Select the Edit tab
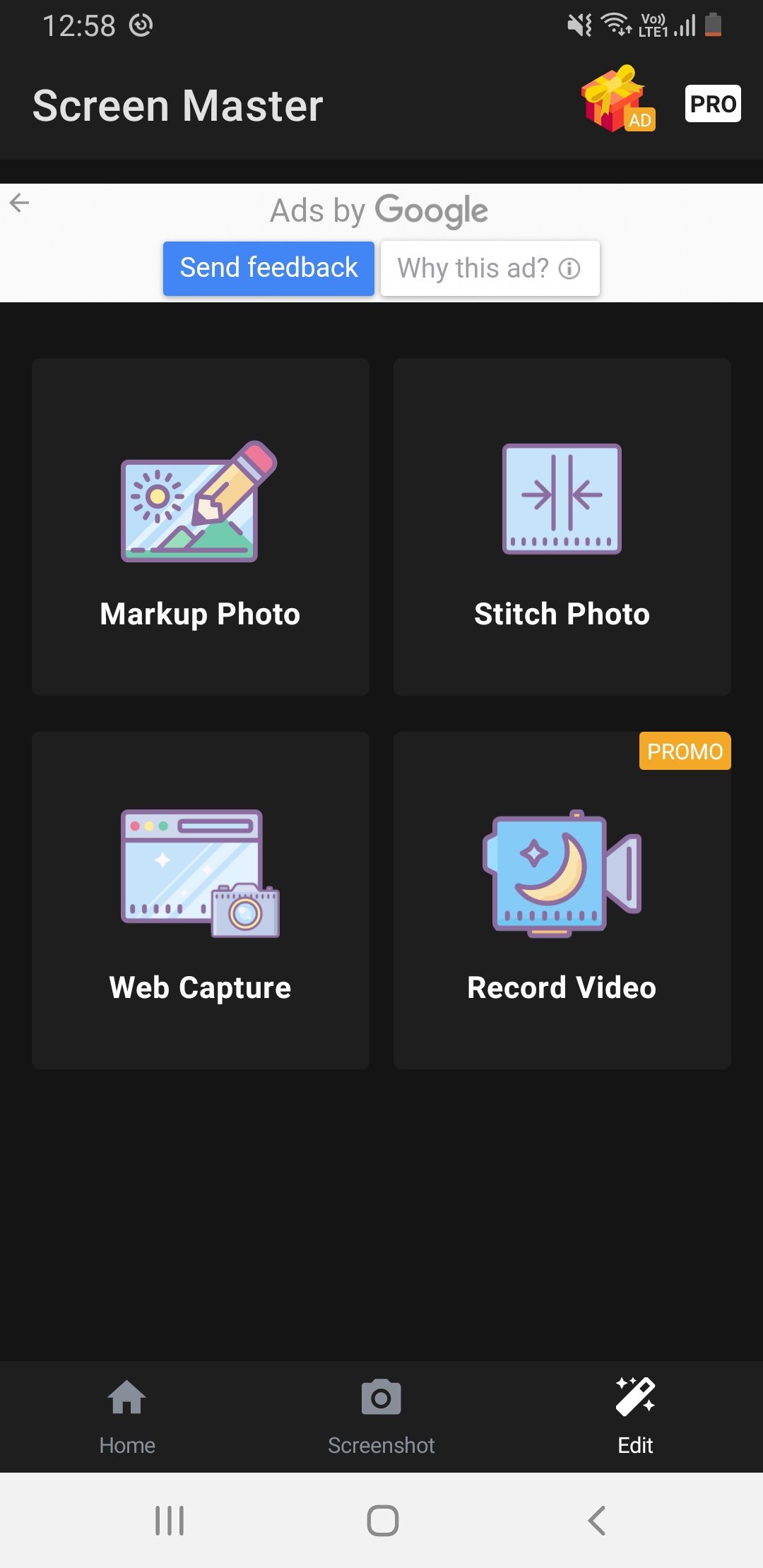This screenshot has width=763, height=1568. tap(635, 1415)
